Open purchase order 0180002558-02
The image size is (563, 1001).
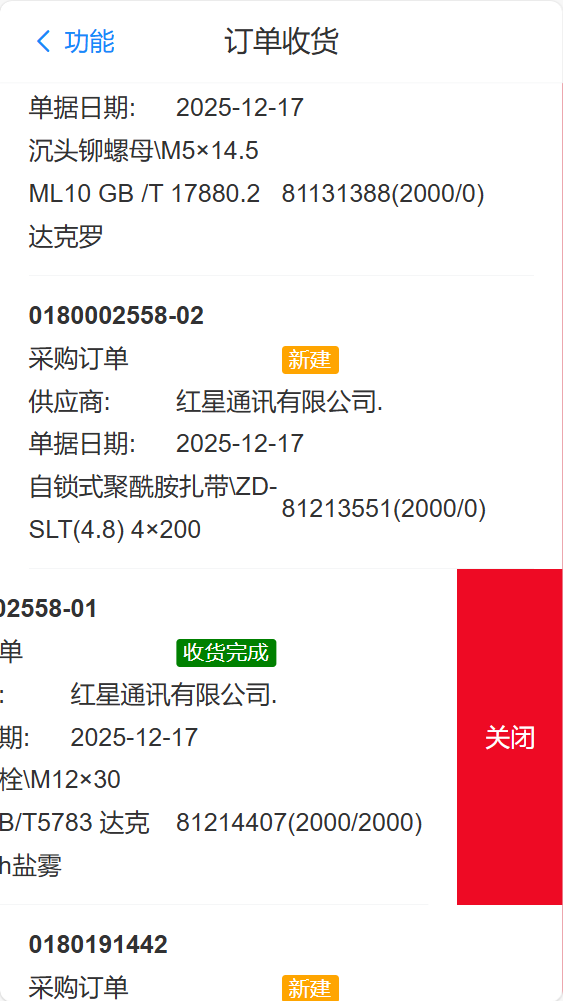point(281,423)
